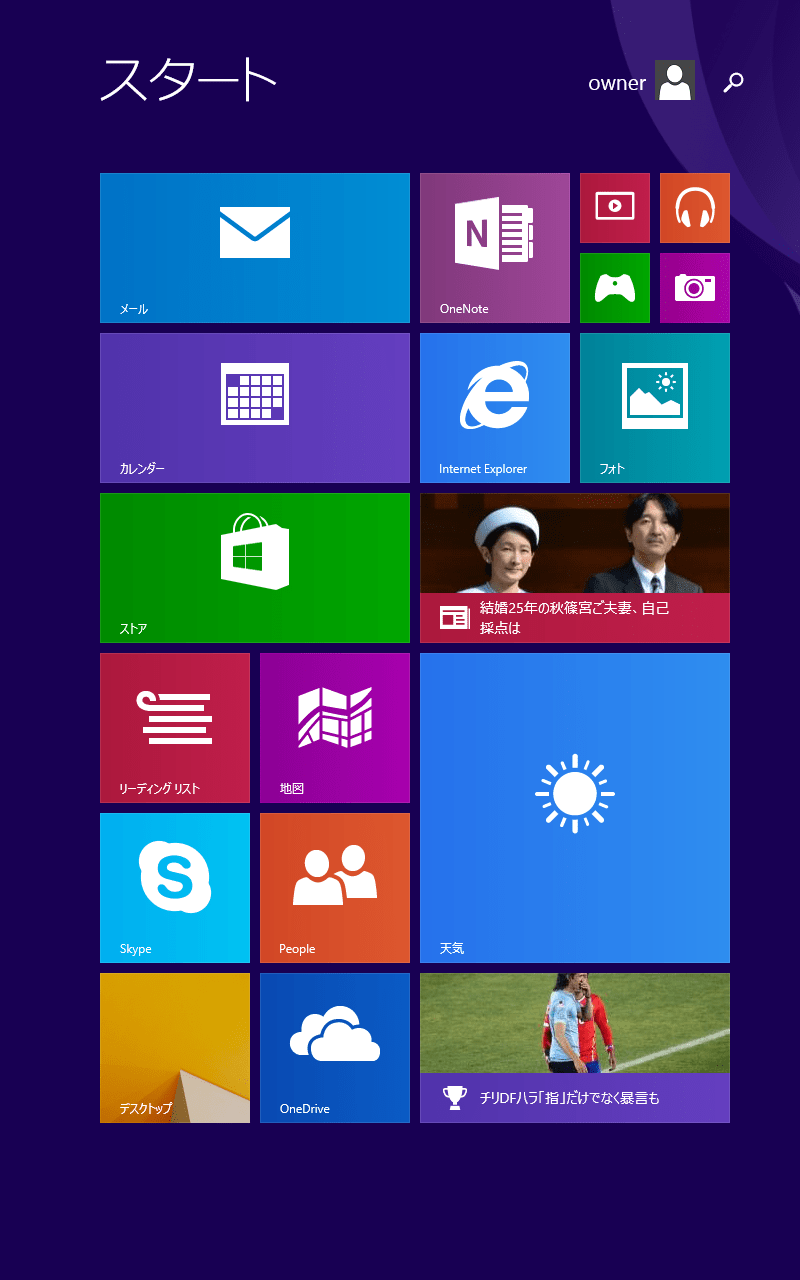Viewport: 800px width, 1280px height.
Task: Open the 地図 maps tile
Action: click(x=335, y=728)
